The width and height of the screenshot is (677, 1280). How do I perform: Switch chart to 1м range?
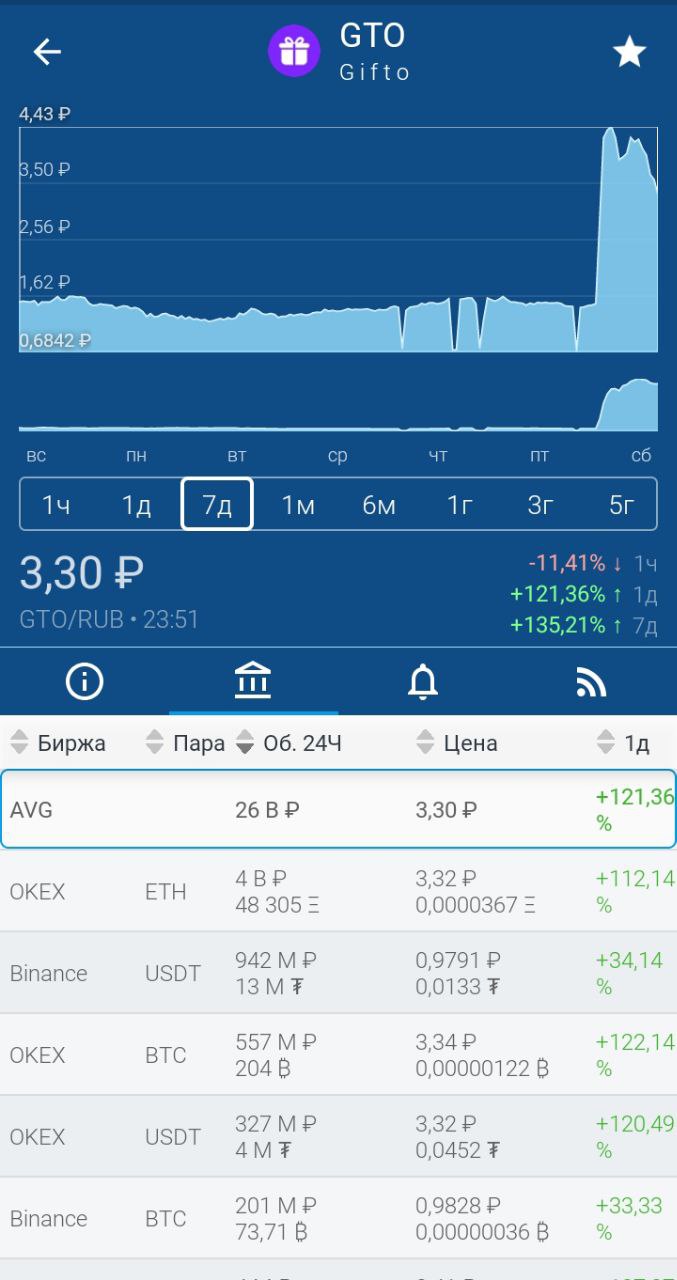click(x=298, y=505)
